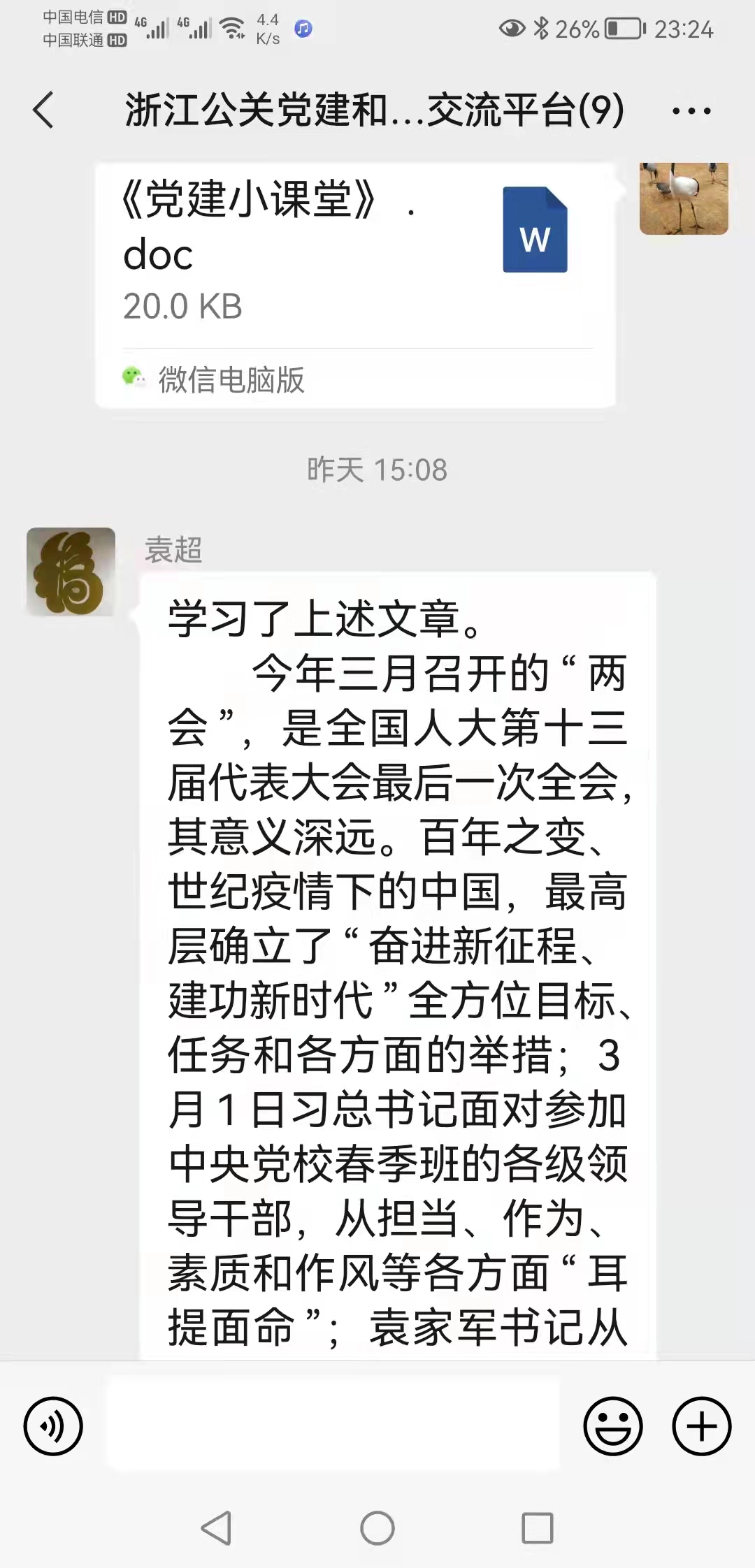Open the group chat overflow menu
Image resolution: width=755 pixels, height=1568 pixels.
point(691,110)
